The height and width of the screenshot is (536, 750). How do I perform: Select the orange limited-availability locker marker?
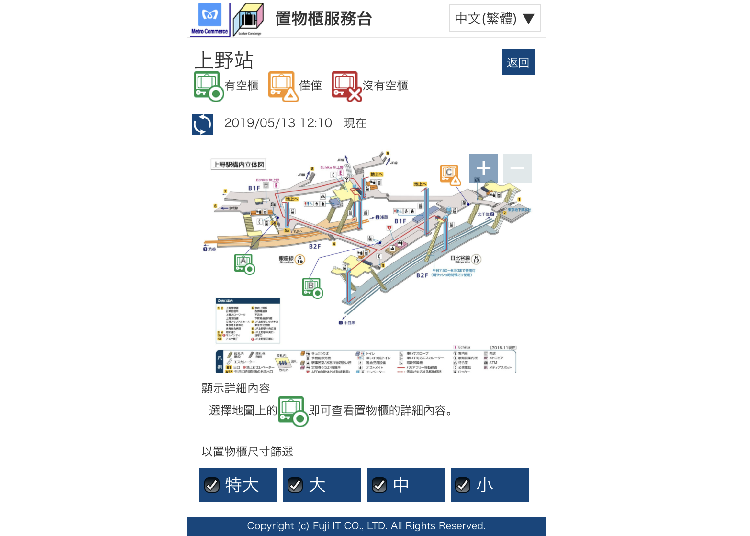click(452, 174)
